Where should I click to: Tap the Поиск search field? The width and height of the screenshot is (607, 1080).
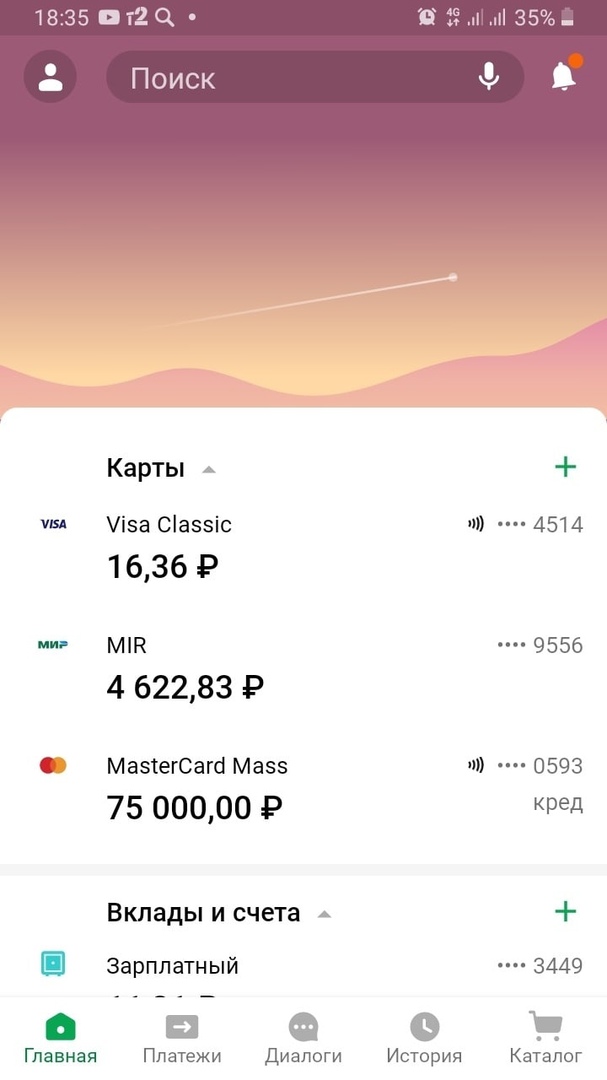coord(290,78)
